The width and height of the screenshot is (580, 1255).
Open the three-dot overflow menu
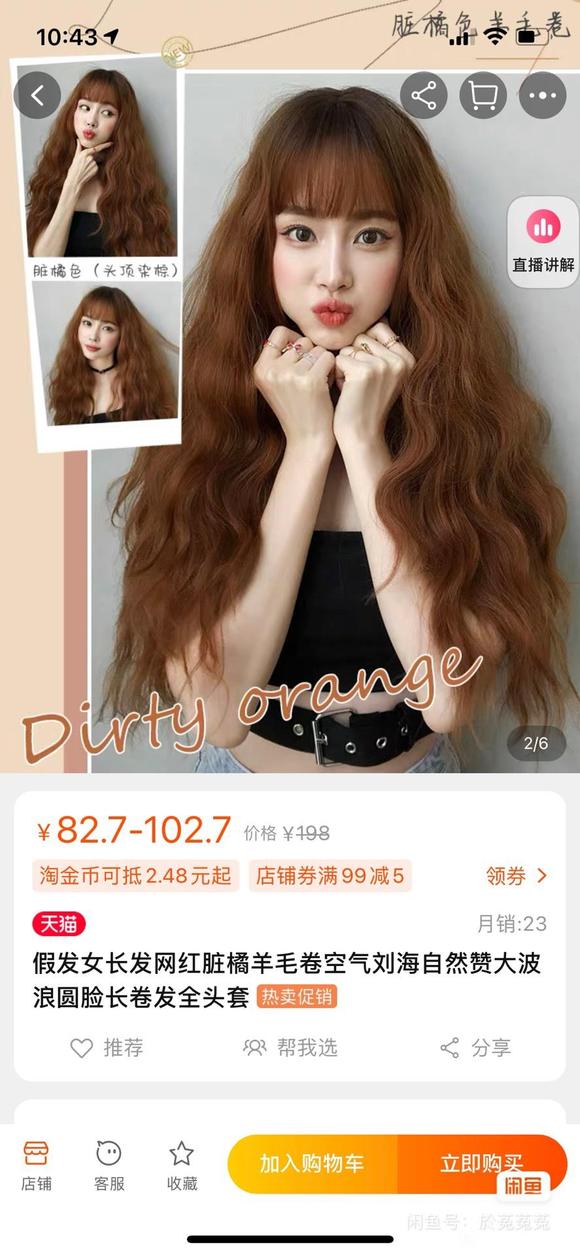[542, 96]
